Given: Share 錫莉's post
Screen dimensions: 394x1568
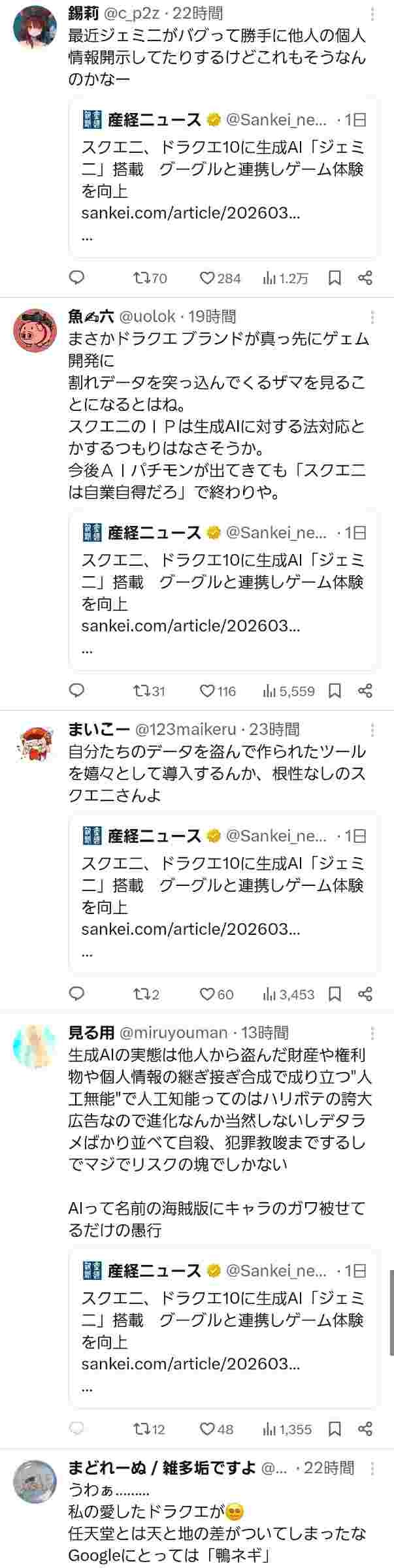Looking at the screenshot, I should point(366,278).
